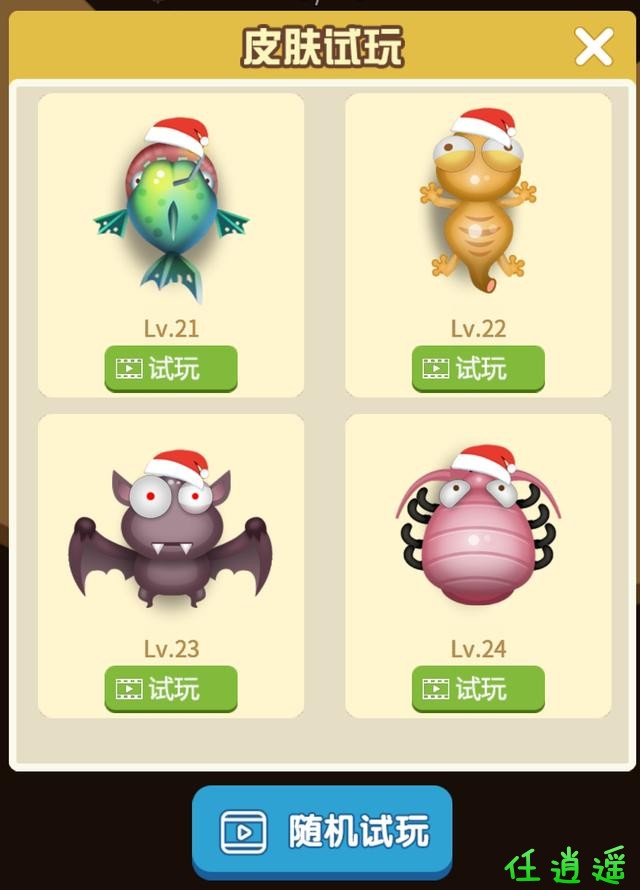640x890 pixels.
Task: Try the Lv.22 gecko skin
Action: click(x=478, y=368)
